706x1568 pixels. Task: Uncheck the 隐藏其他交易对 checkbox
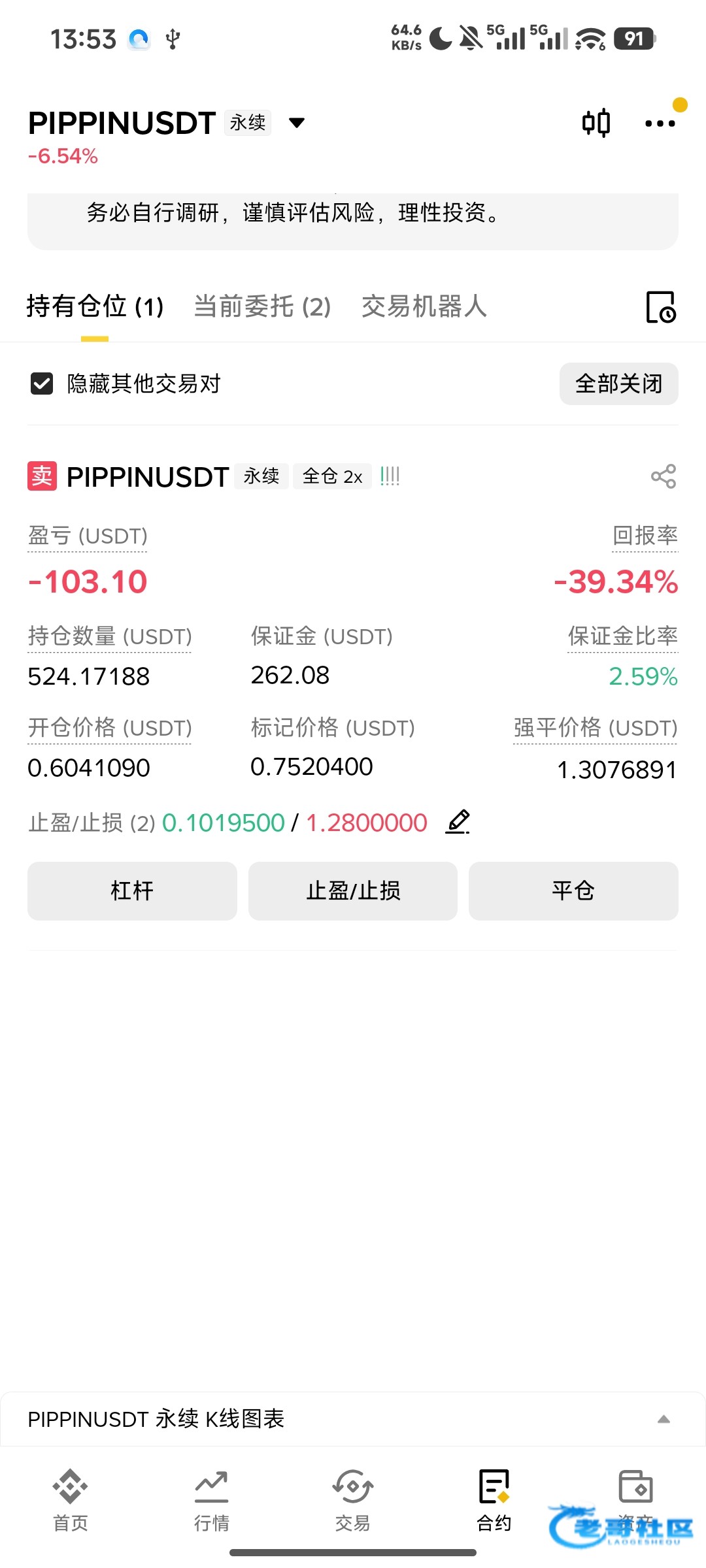(x=42, y=384)
